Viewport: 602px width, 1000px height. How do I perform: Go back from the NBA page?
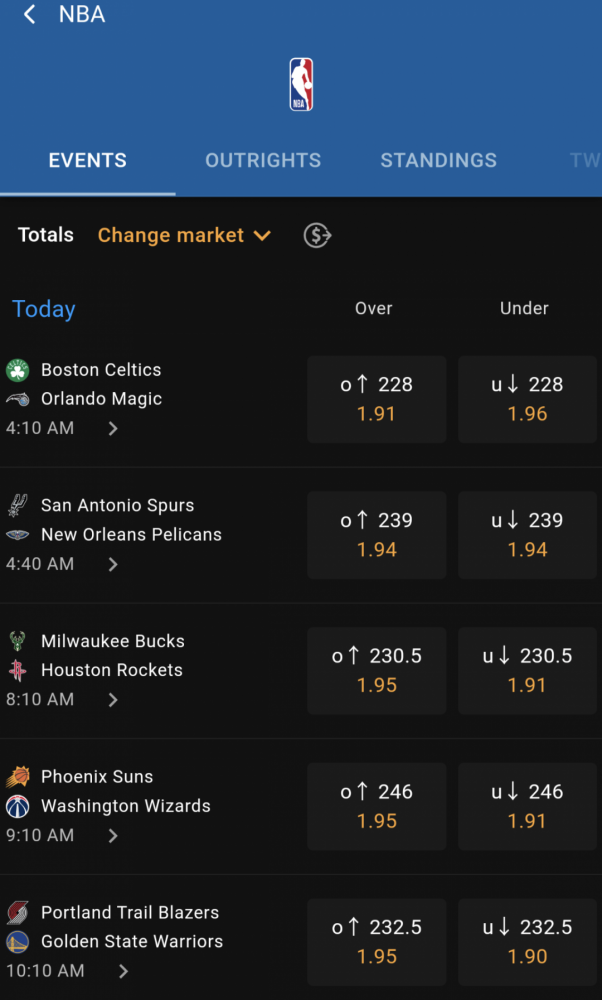click(x=29, y=15)
